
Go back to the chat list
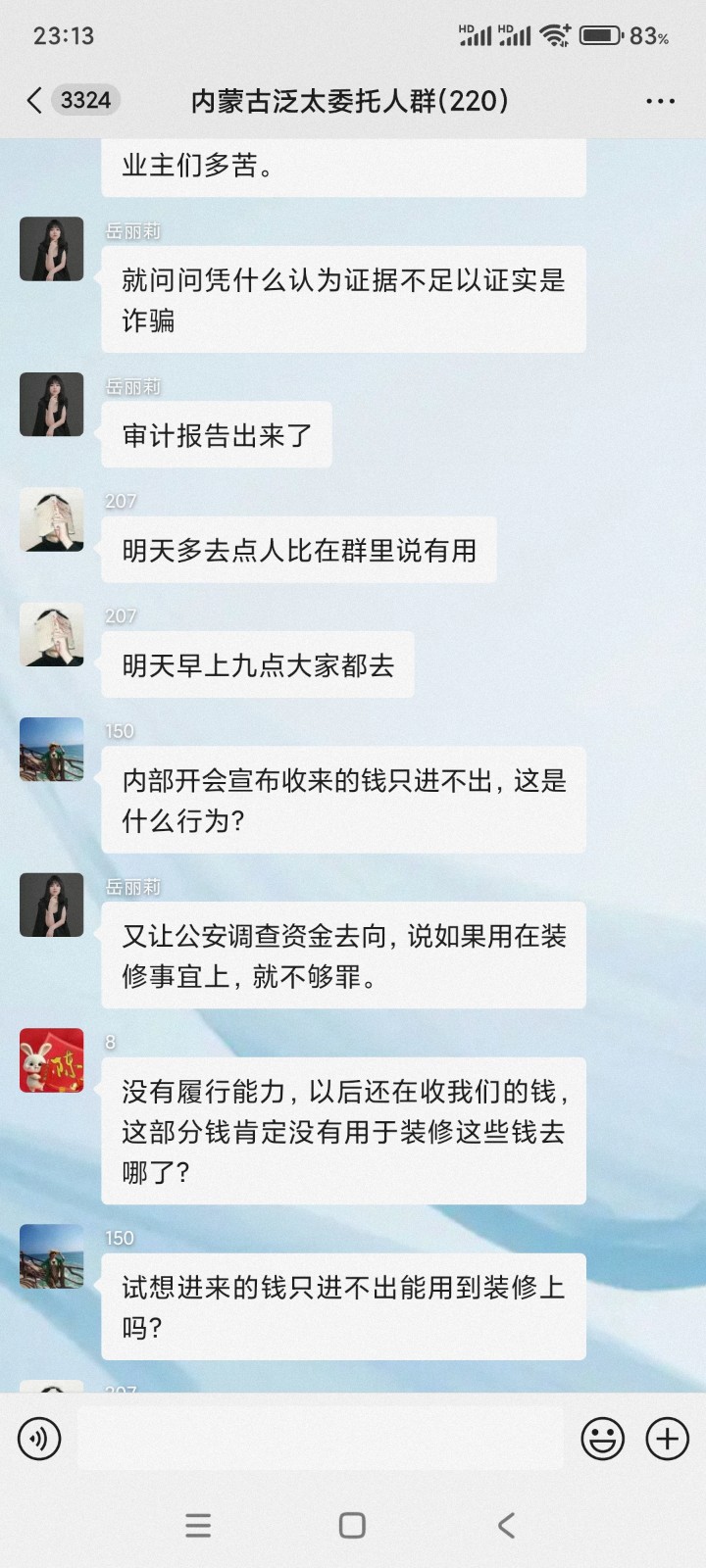coord(35,100)
